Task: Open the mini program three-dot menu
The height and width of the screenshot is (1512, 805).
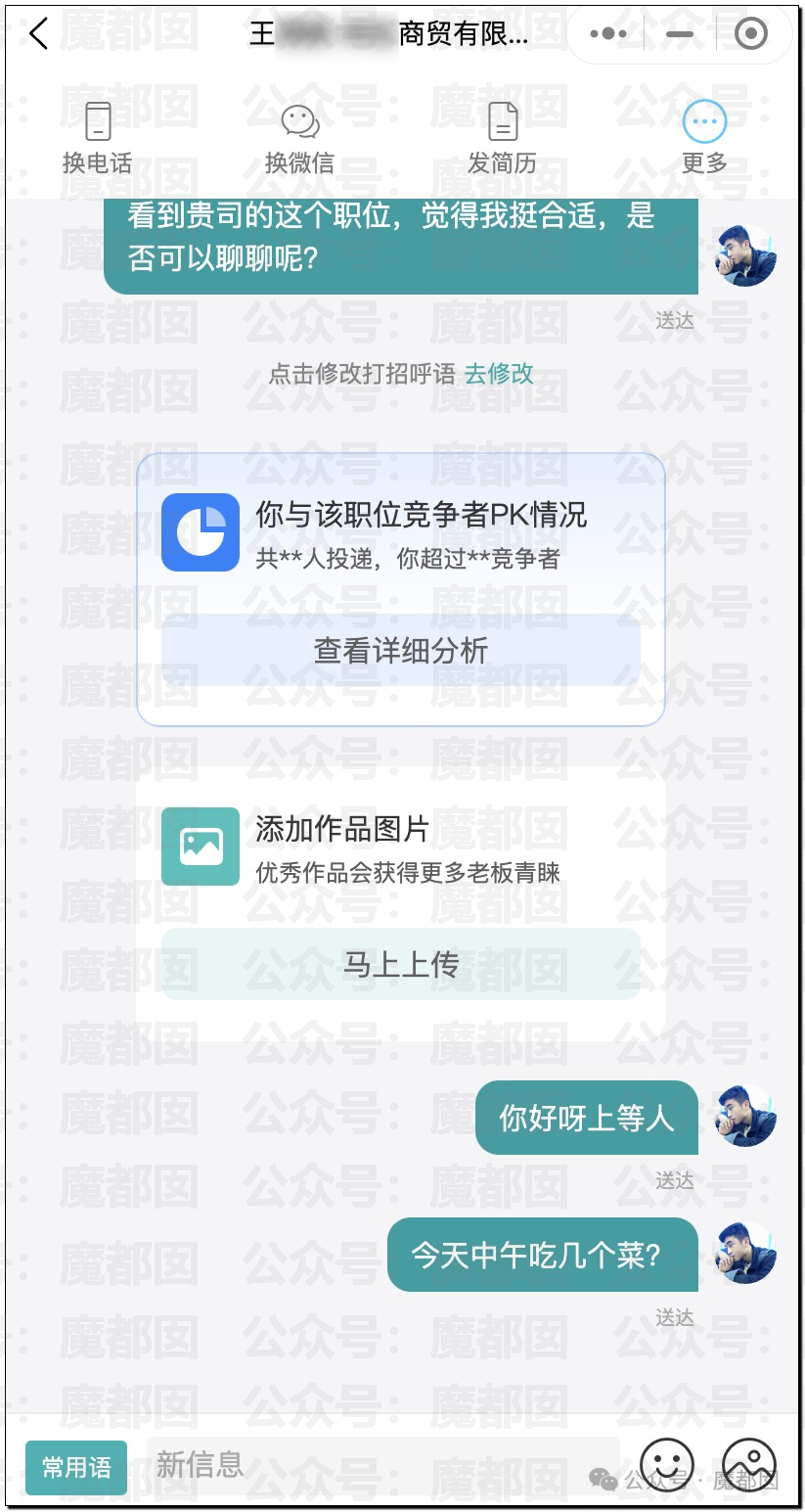Action: tap(608, 34)
